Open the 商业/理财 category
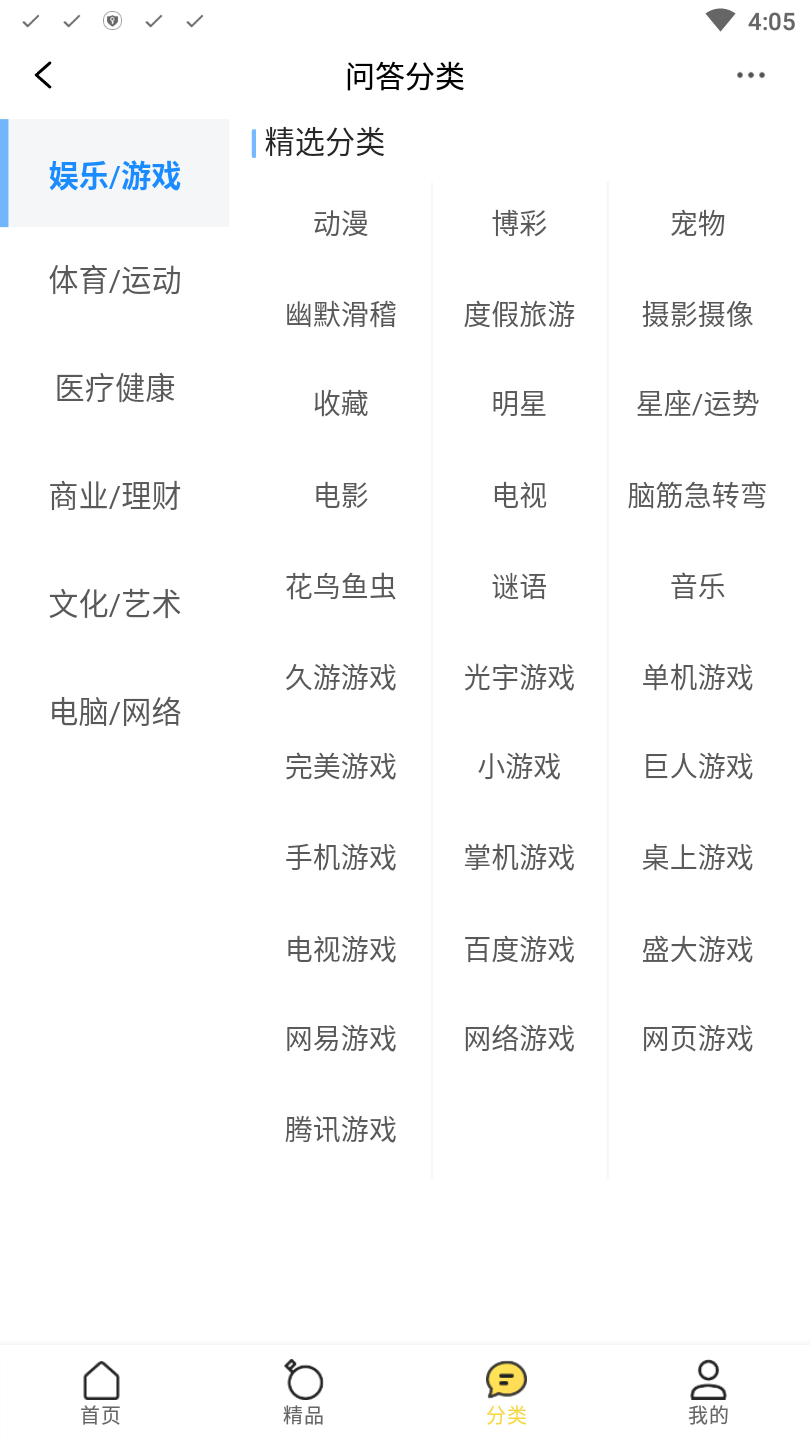Screen dimensions: 810x1440 (114, 497)
